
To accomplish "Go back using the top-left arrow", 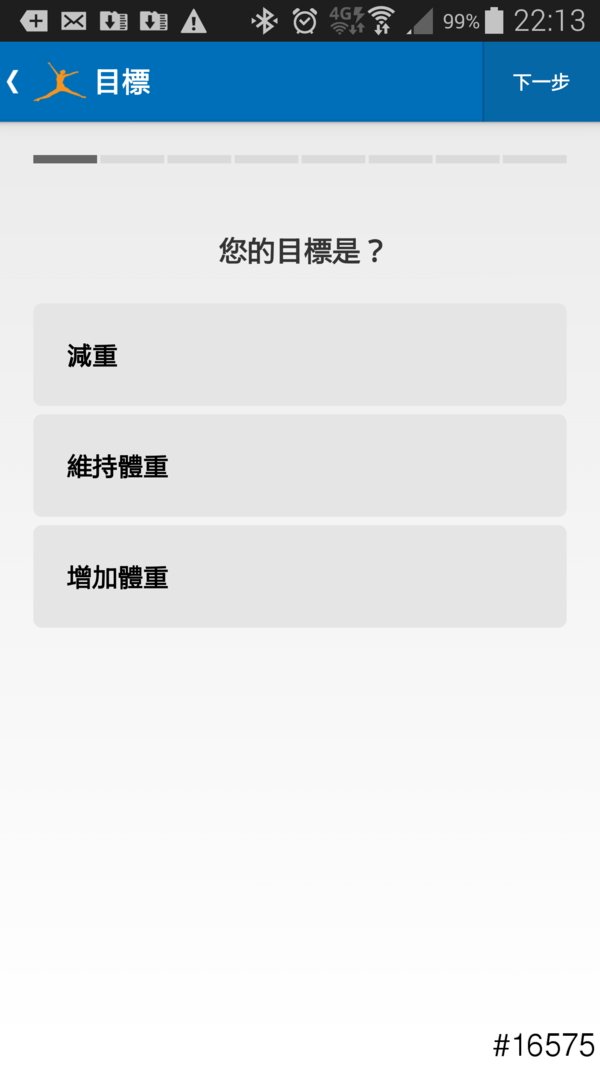I will 14,82.
